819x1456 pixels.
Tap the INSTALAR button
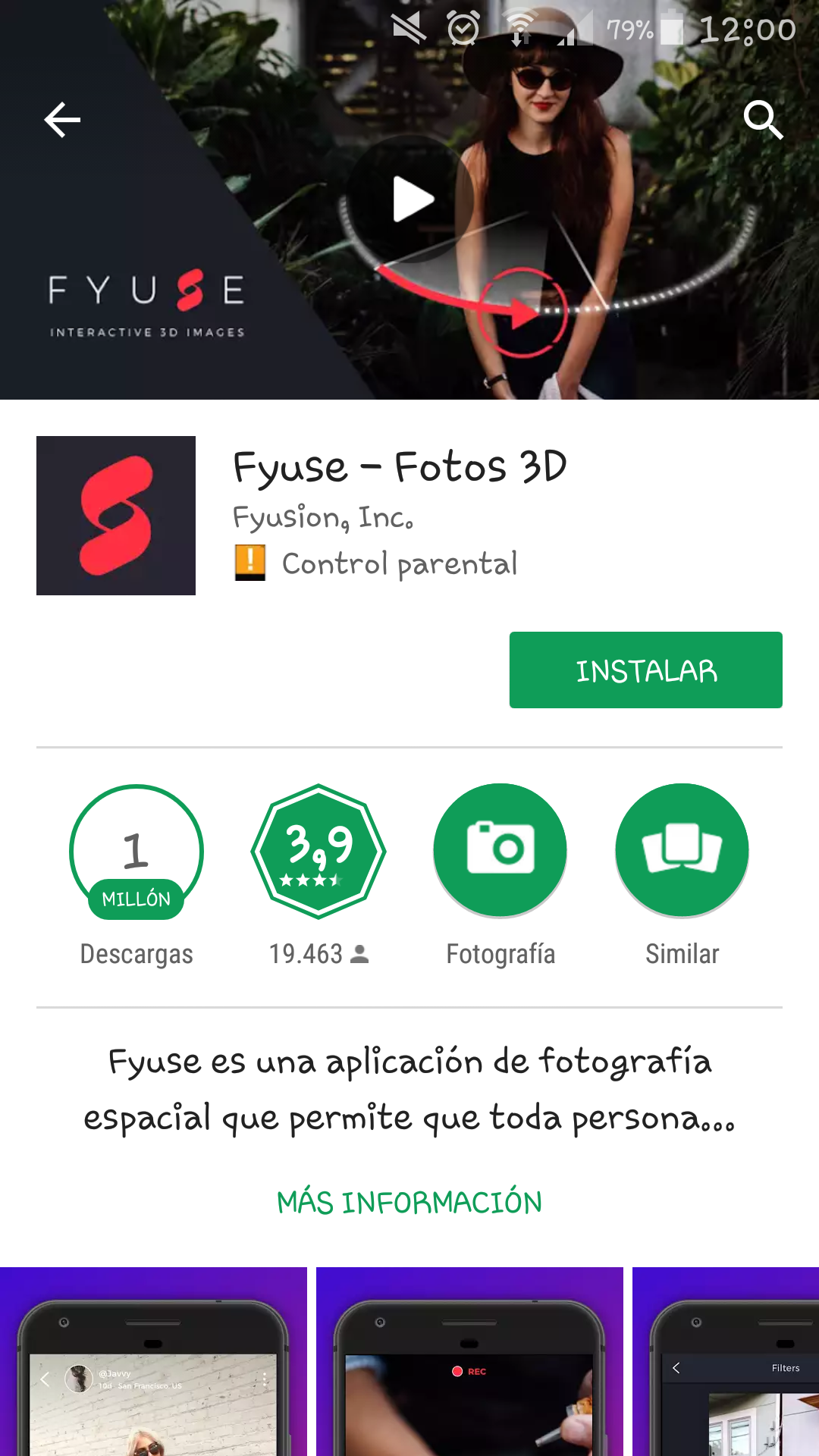coord(645,670)
